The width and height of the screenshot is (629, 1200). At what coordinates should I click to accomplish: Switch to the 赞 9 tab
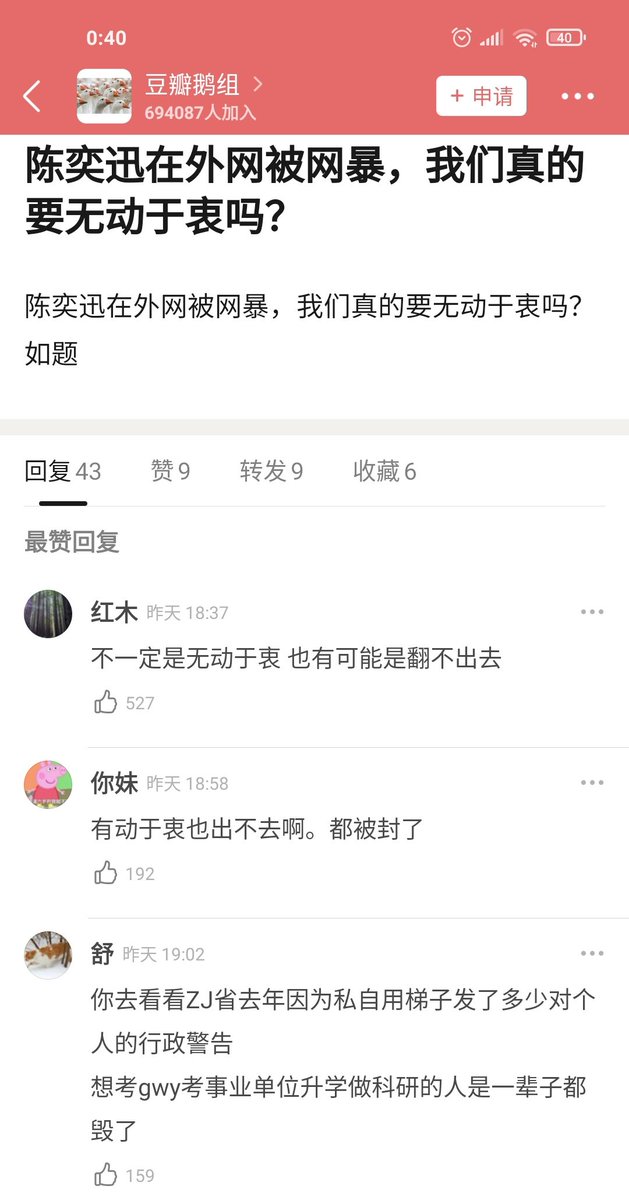[170, 471]
